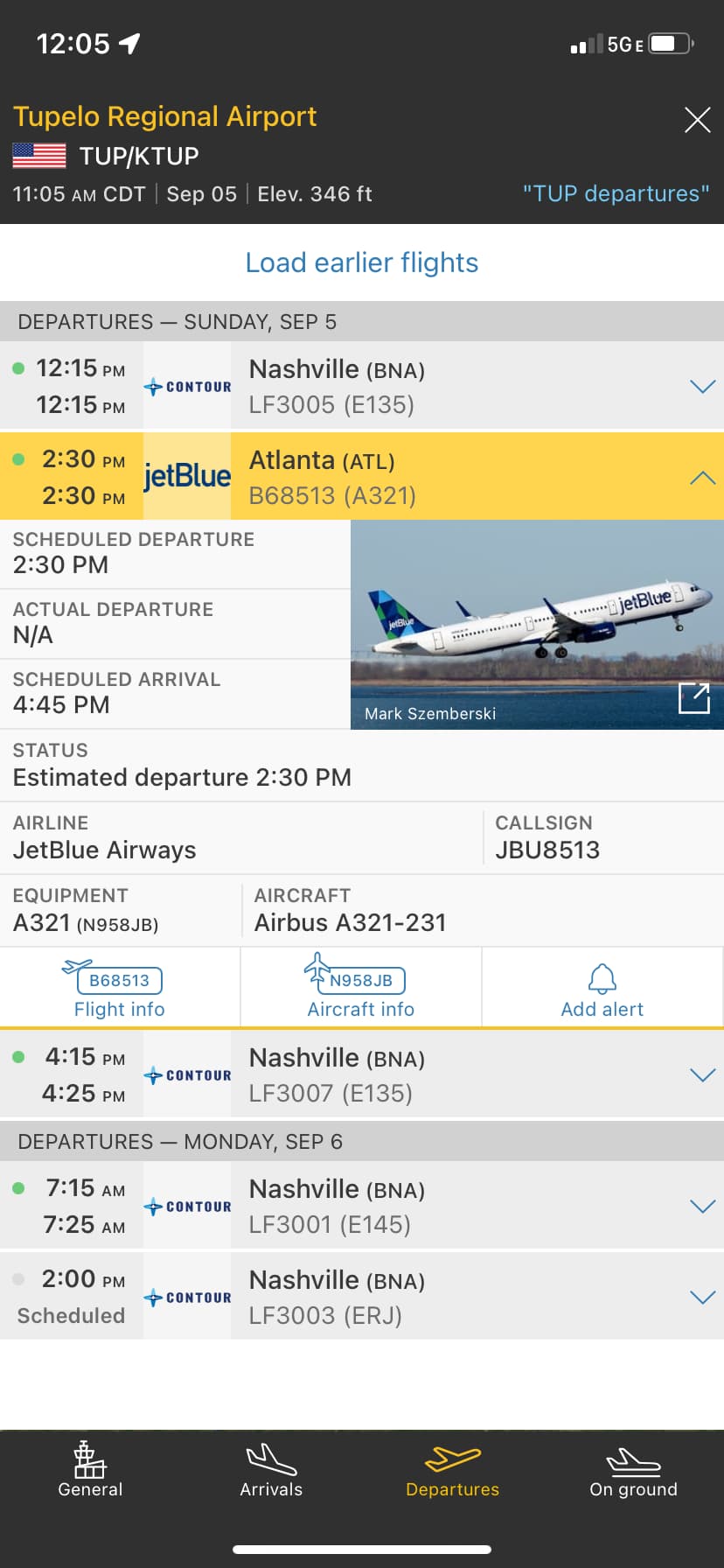724x1568 pixels.
Task: Expand the 12:15 PM Nashville flight LF3005
Action: click(702, 386)
